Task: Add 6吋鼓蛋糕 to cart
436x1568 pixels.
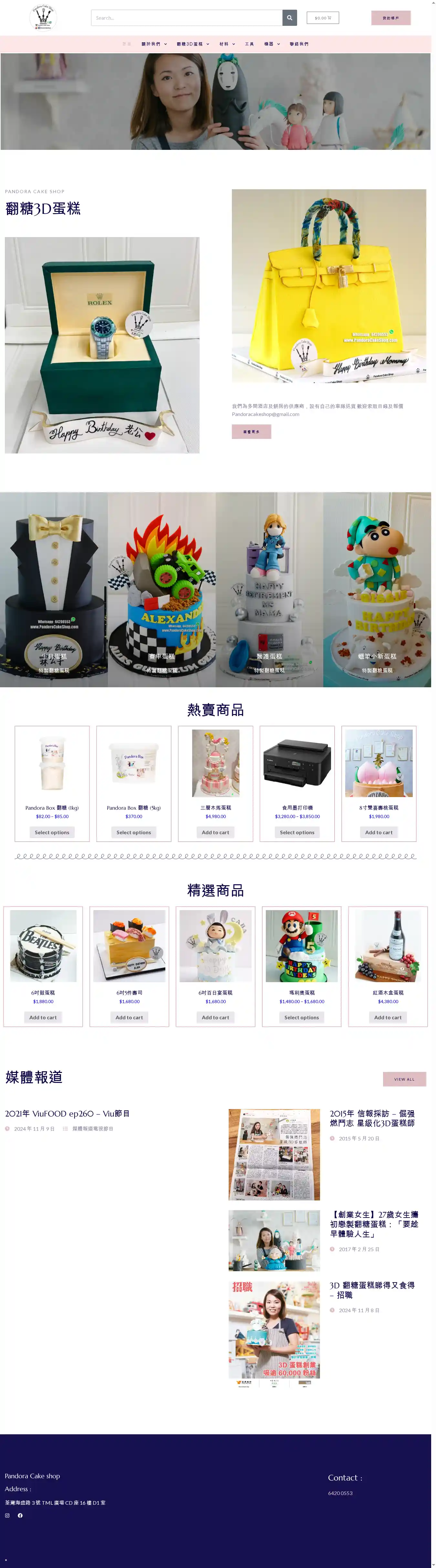Action: [43, 1017]
